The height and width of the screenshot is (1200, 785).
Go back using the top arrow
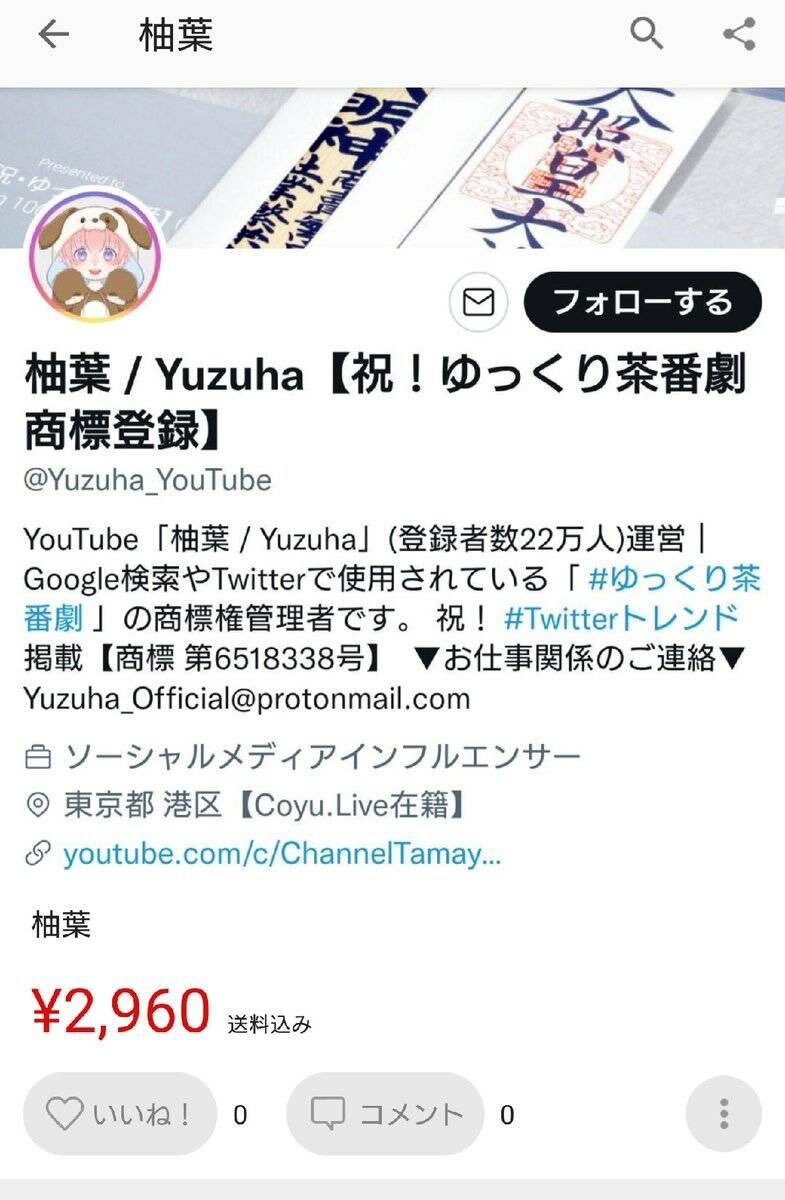click(x=53, y=35)
